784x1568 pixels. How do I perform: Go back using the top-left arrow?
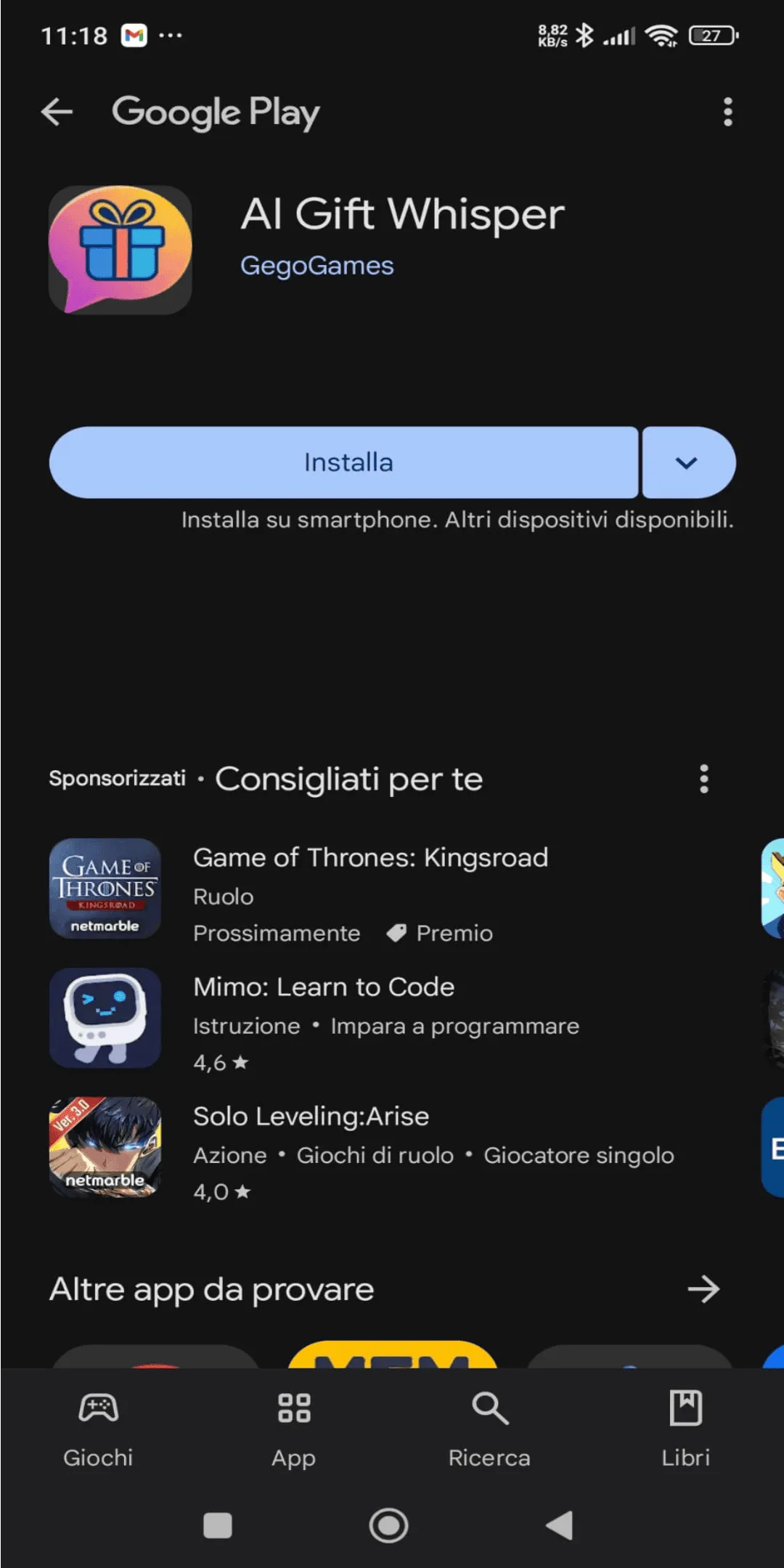tap(57, 113)
